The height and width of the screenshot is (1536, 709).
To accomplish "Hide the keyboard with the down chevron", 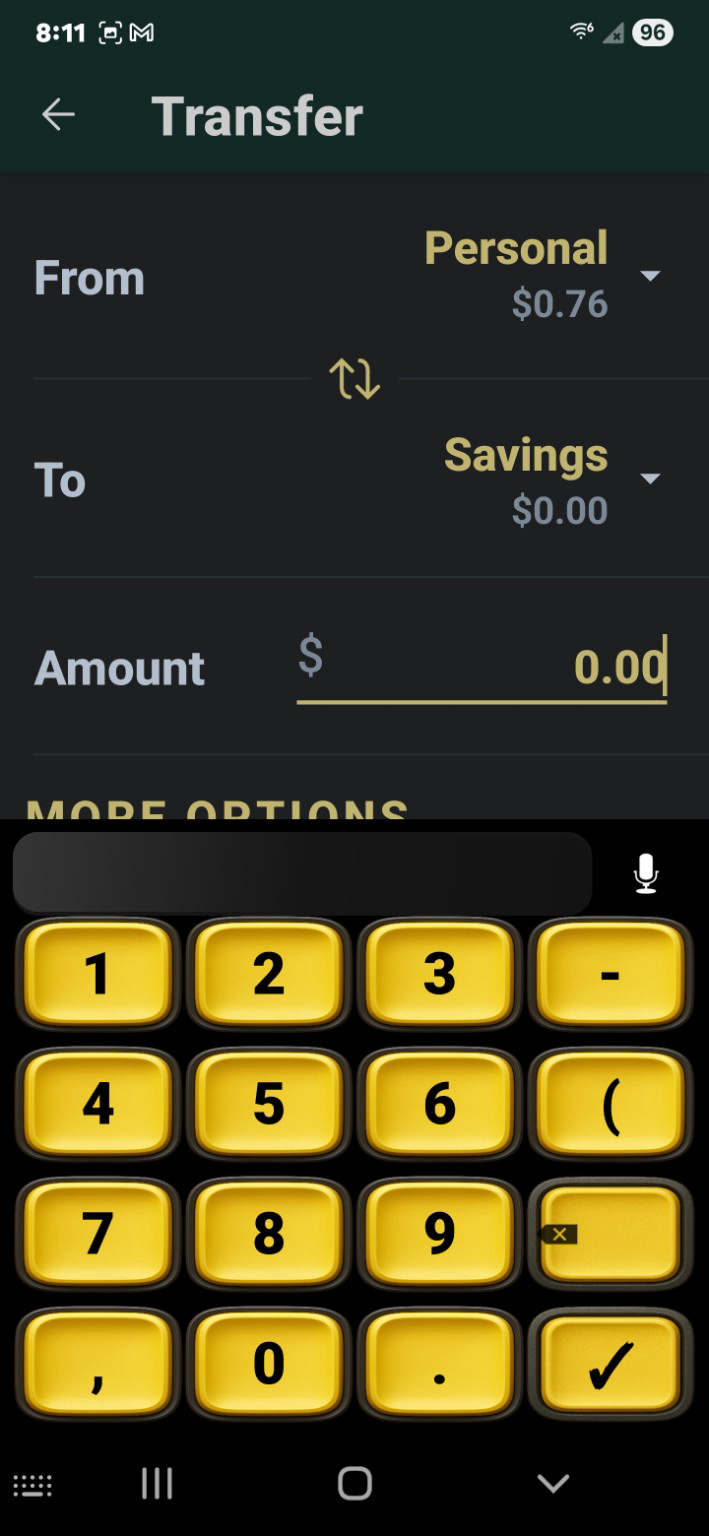I will [552, 1483].
